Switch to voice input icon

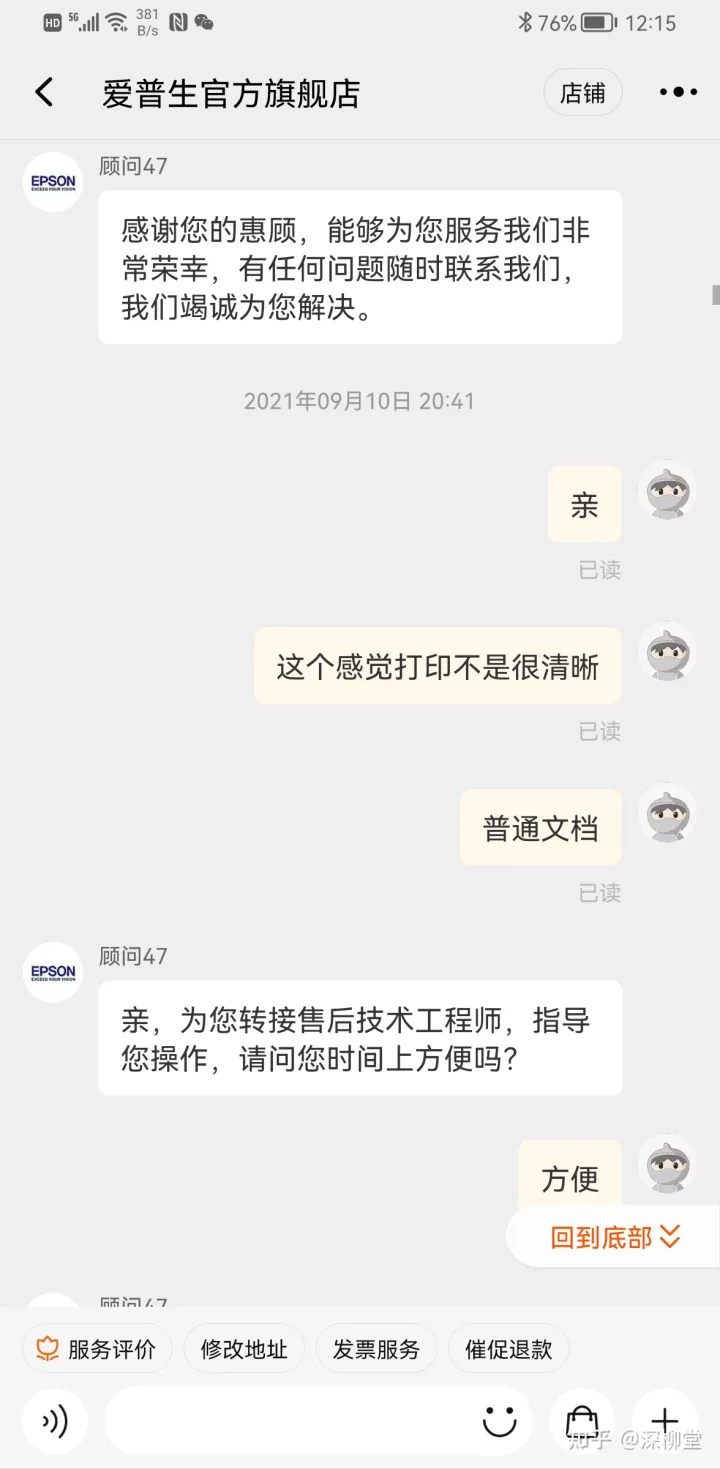point(55,1421)
